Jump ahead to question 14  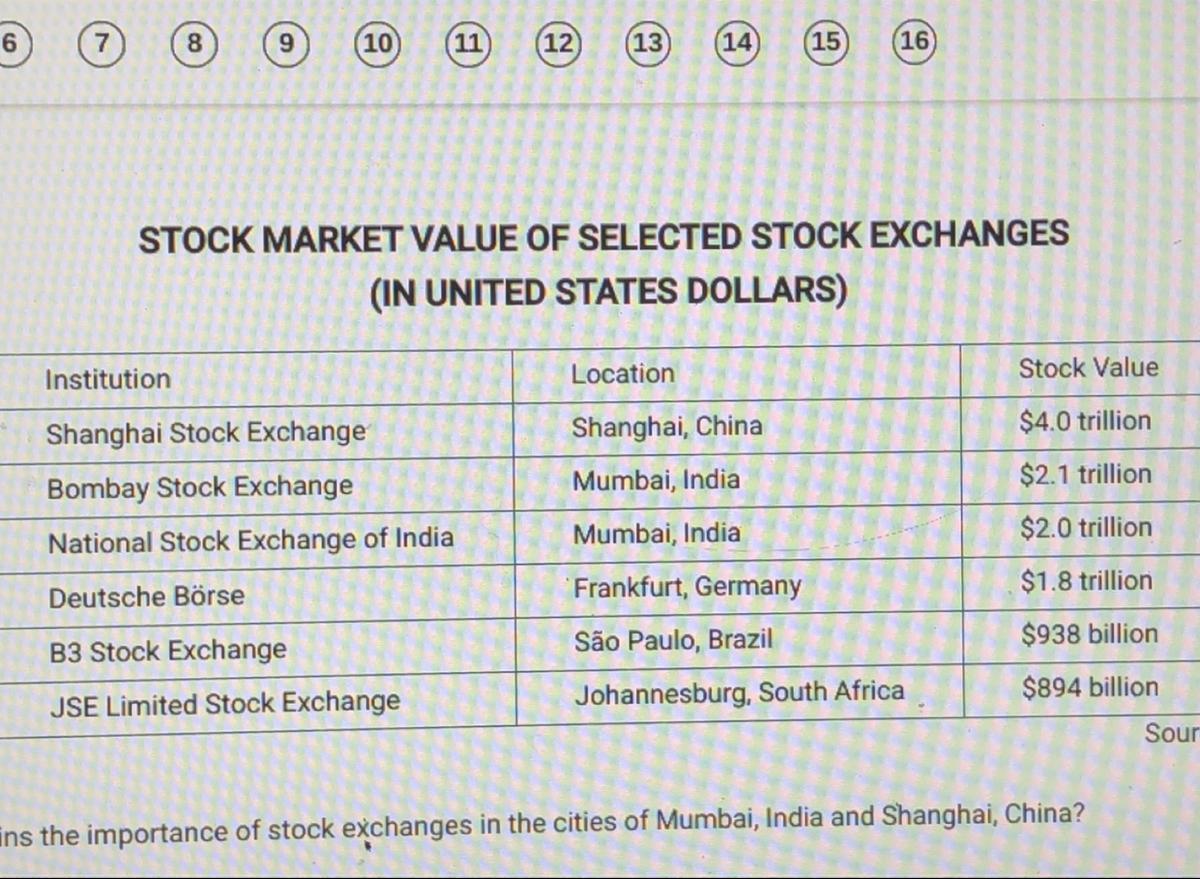pos(737,42)
